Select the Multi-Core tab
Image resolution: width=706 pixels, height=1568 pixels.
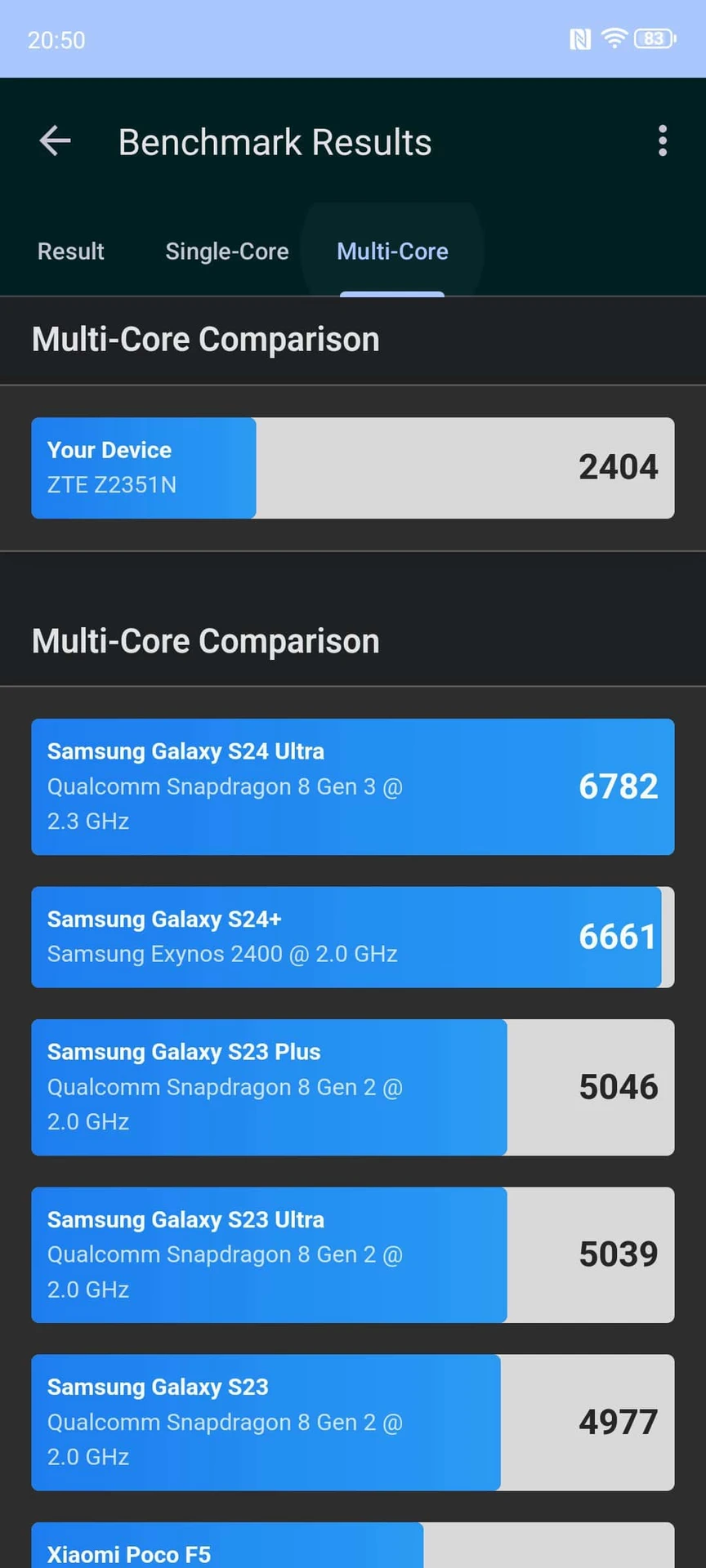click(392, 252)
